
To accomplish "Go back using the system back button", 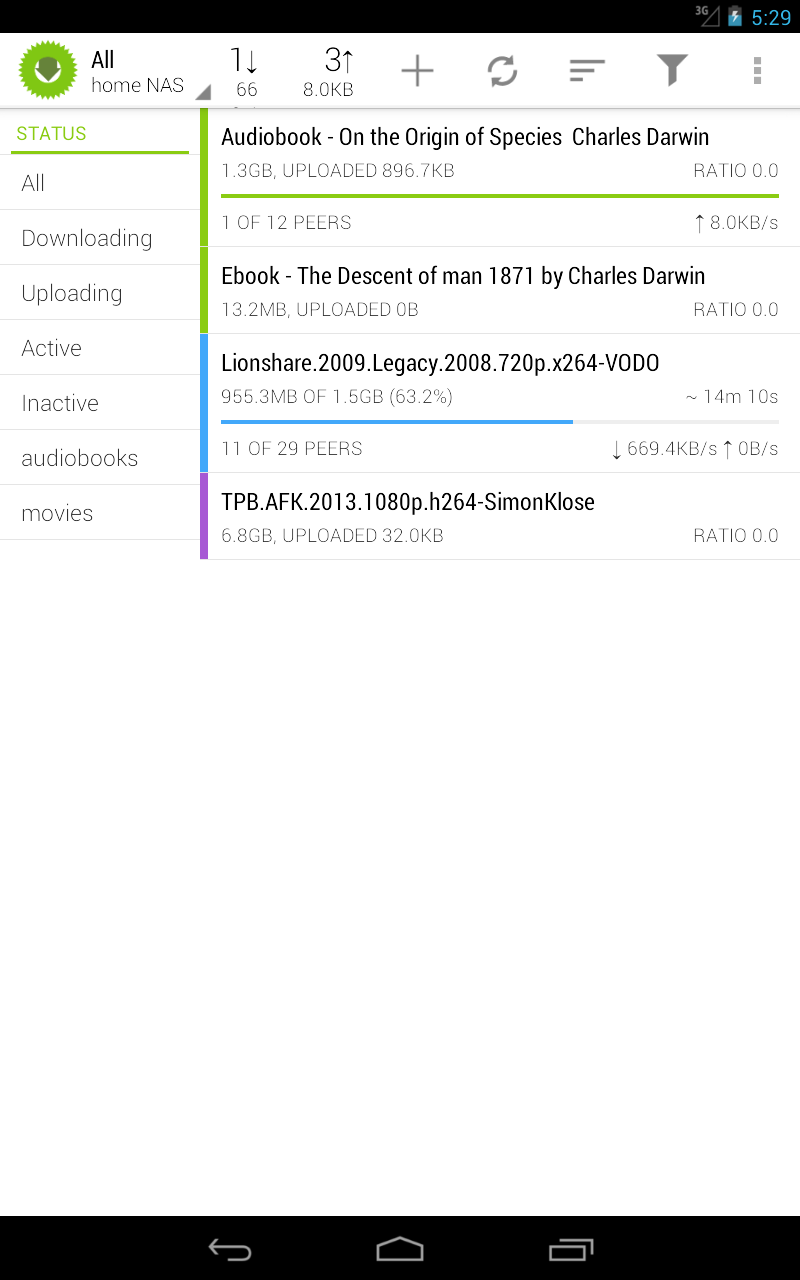I will [x=230, y=1249].
